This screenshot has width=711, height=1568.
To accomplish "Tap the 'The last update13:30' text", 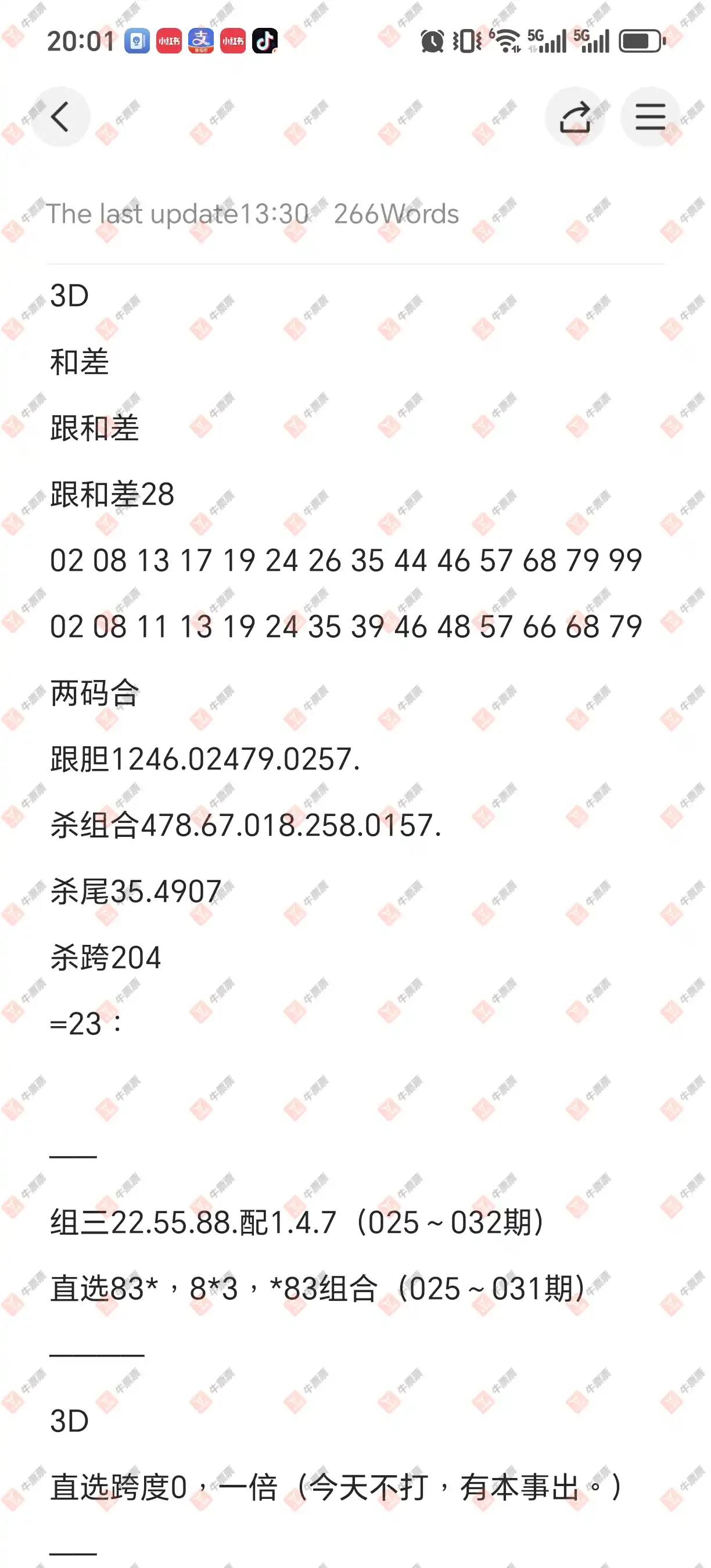I will (x=178, y=214).
